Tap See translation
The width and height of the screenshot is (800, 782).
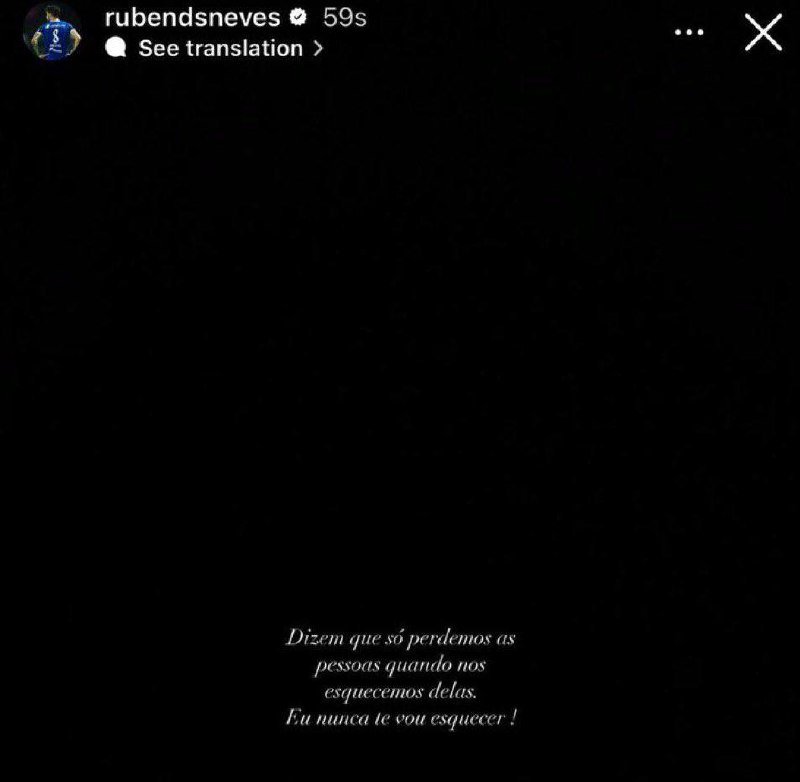click(220, 48)
